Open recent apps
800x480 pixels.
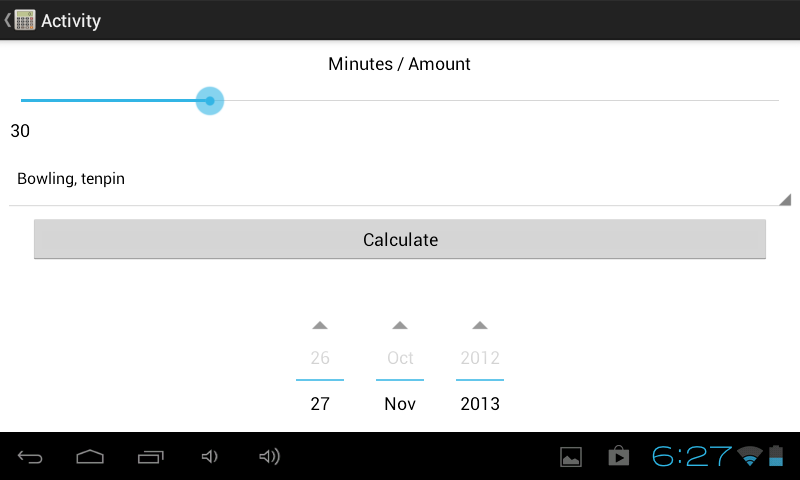pyautogui.click(x=150, y=457)
